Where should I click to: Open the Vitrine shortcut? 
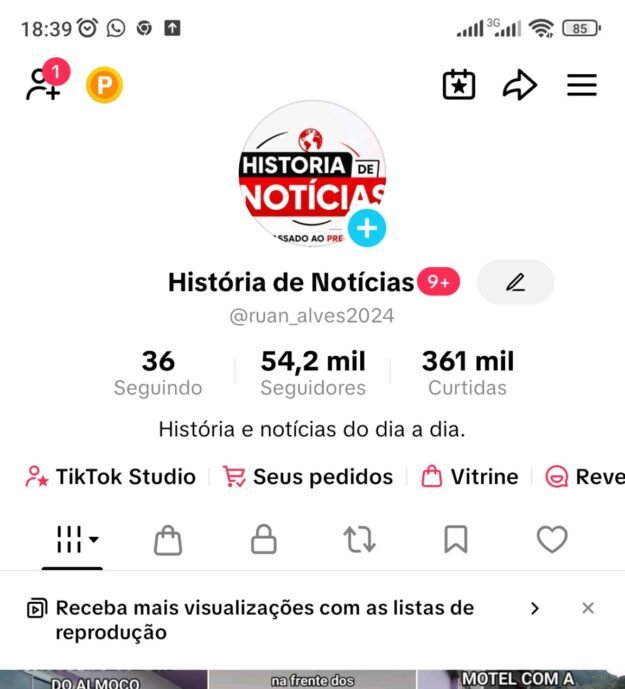pos(470,477)
